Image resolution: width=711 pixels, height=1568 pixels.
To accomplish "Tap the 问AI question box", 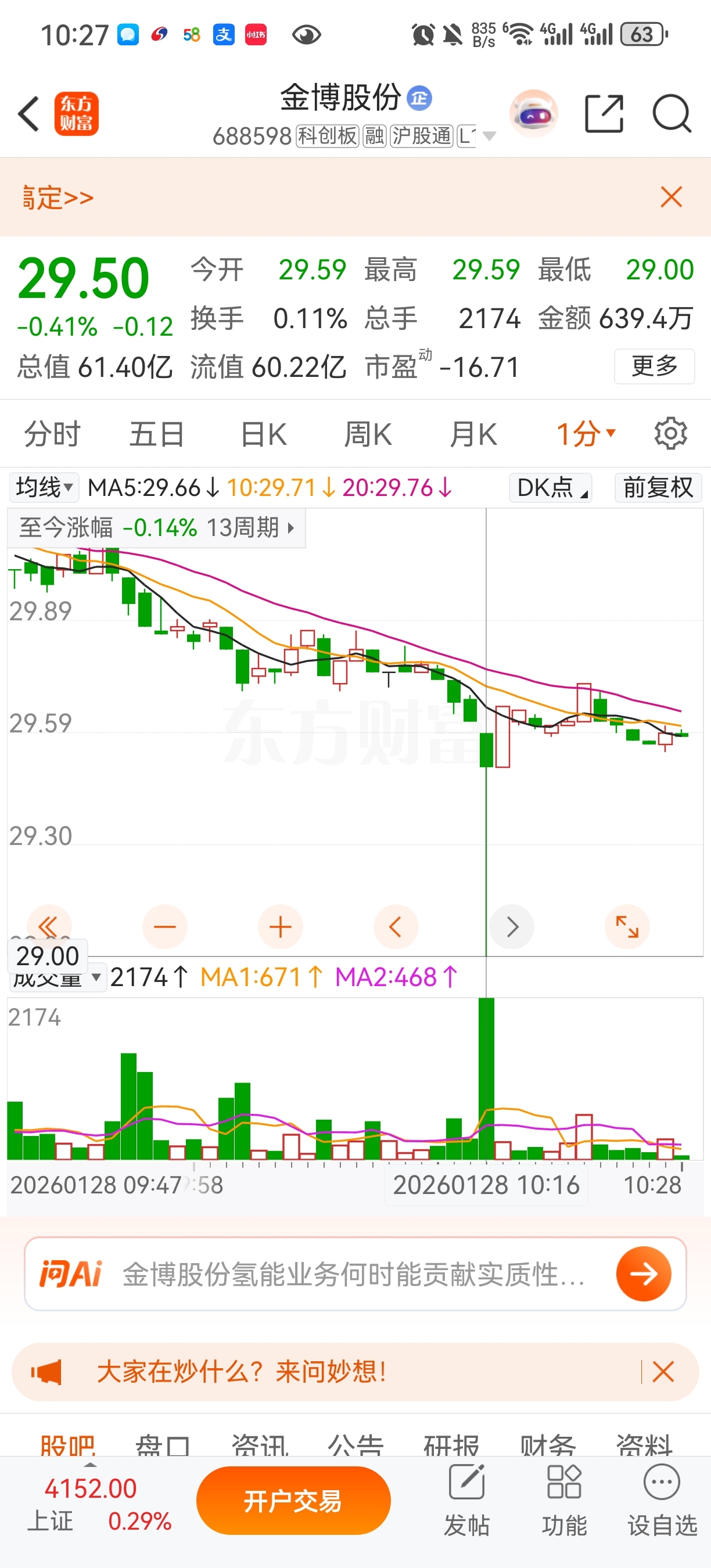I will click(x=353, y=1274).
